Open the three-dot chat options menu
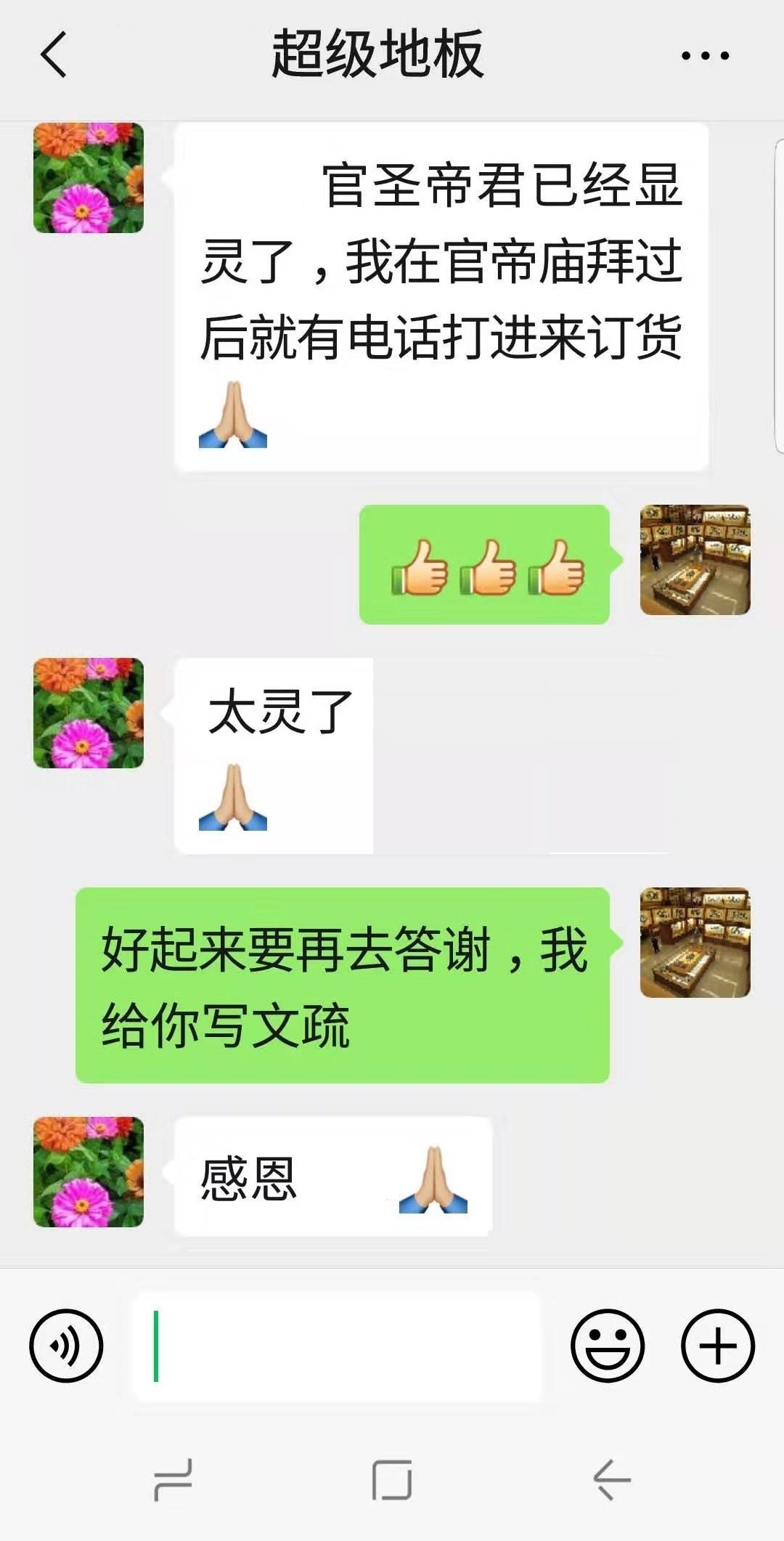This screenshot has width=784, height=1541. [x=705, y=55]
